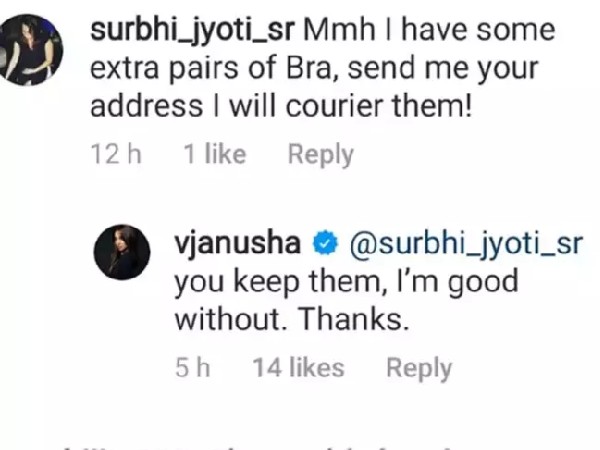
Task: Open the vjanusha username link
Action: [x=238, y=243]
